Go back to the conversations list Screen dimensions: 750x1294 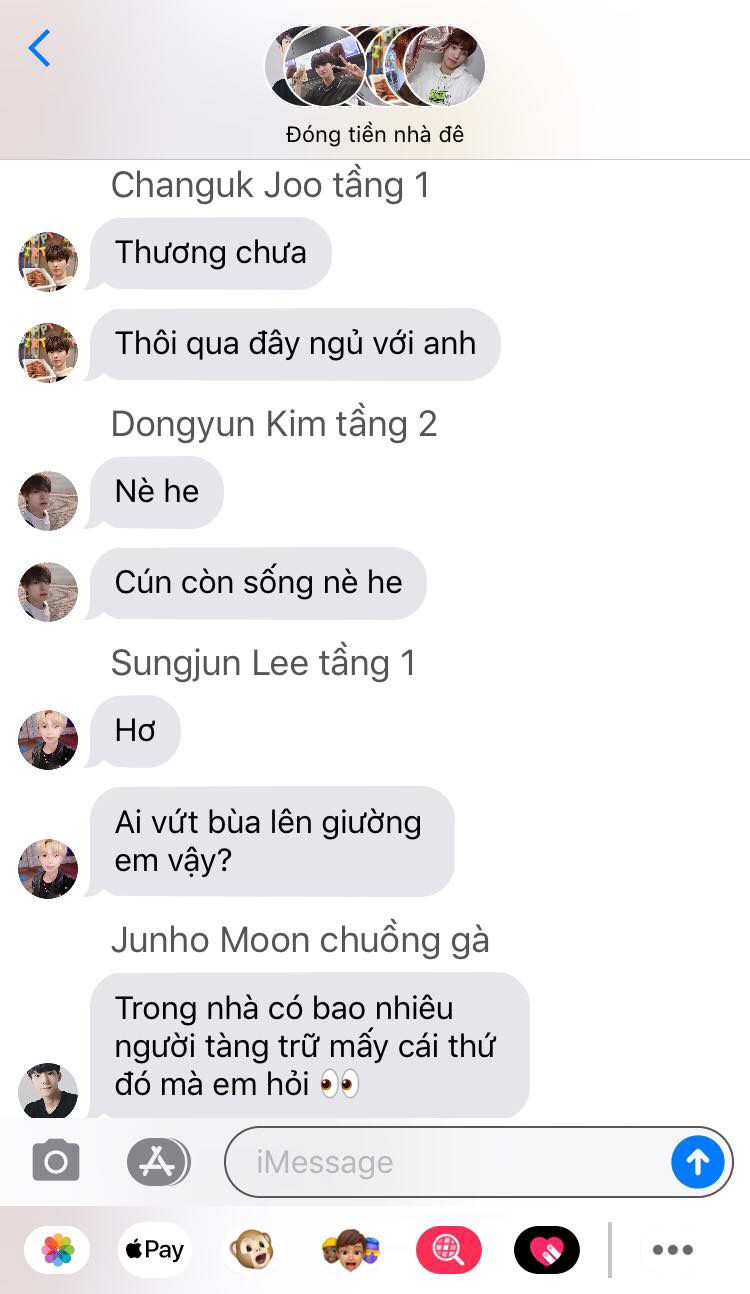(39, 48)
